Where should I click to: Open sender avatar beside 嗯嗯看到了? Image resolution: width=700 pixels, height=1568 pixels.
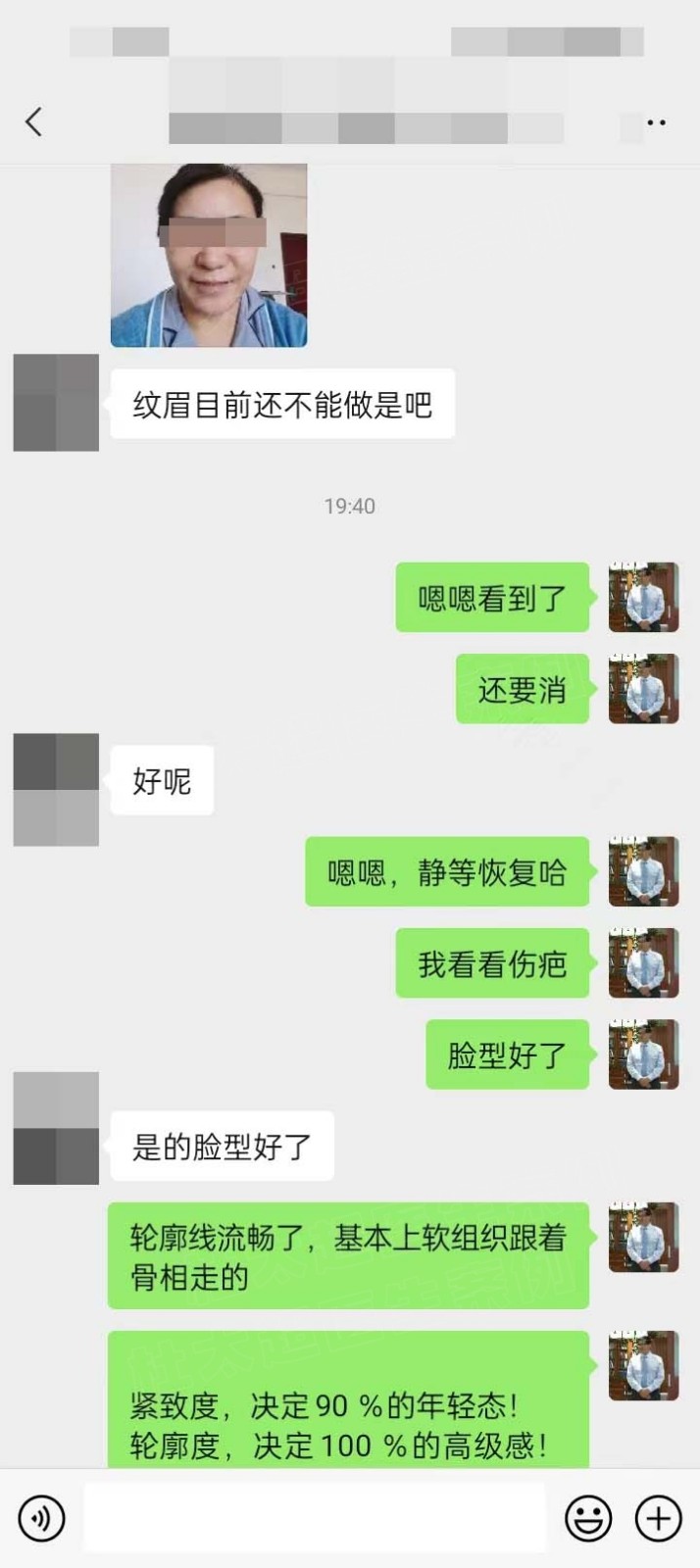[643, 597]
